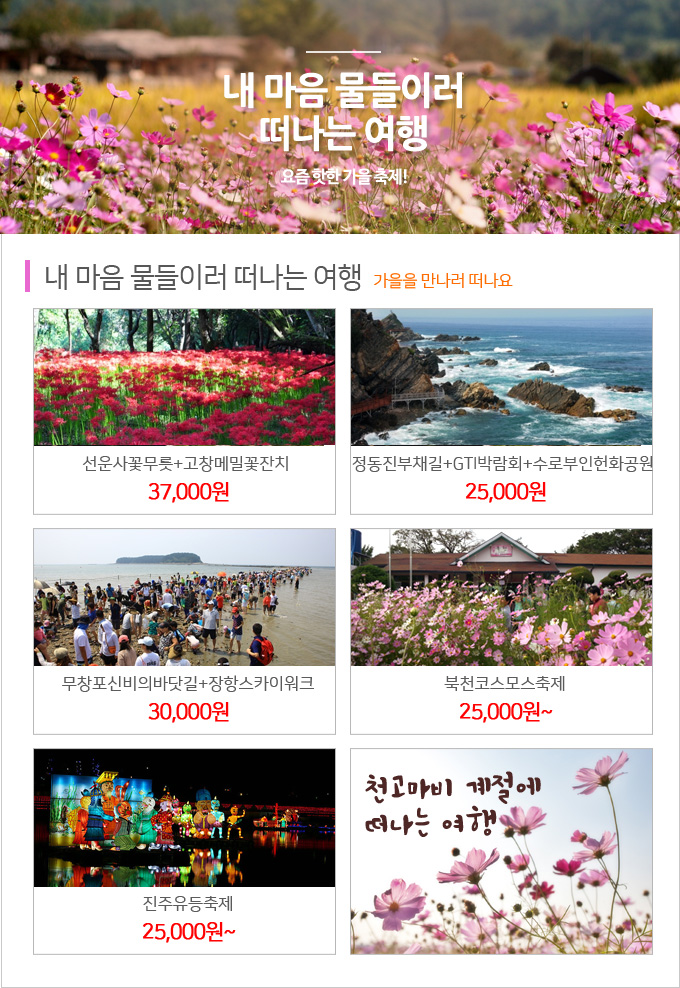Open the 북천코스모스축제 tour card
The width and height of the screenshot is (680, 988).
pos(501,630)
